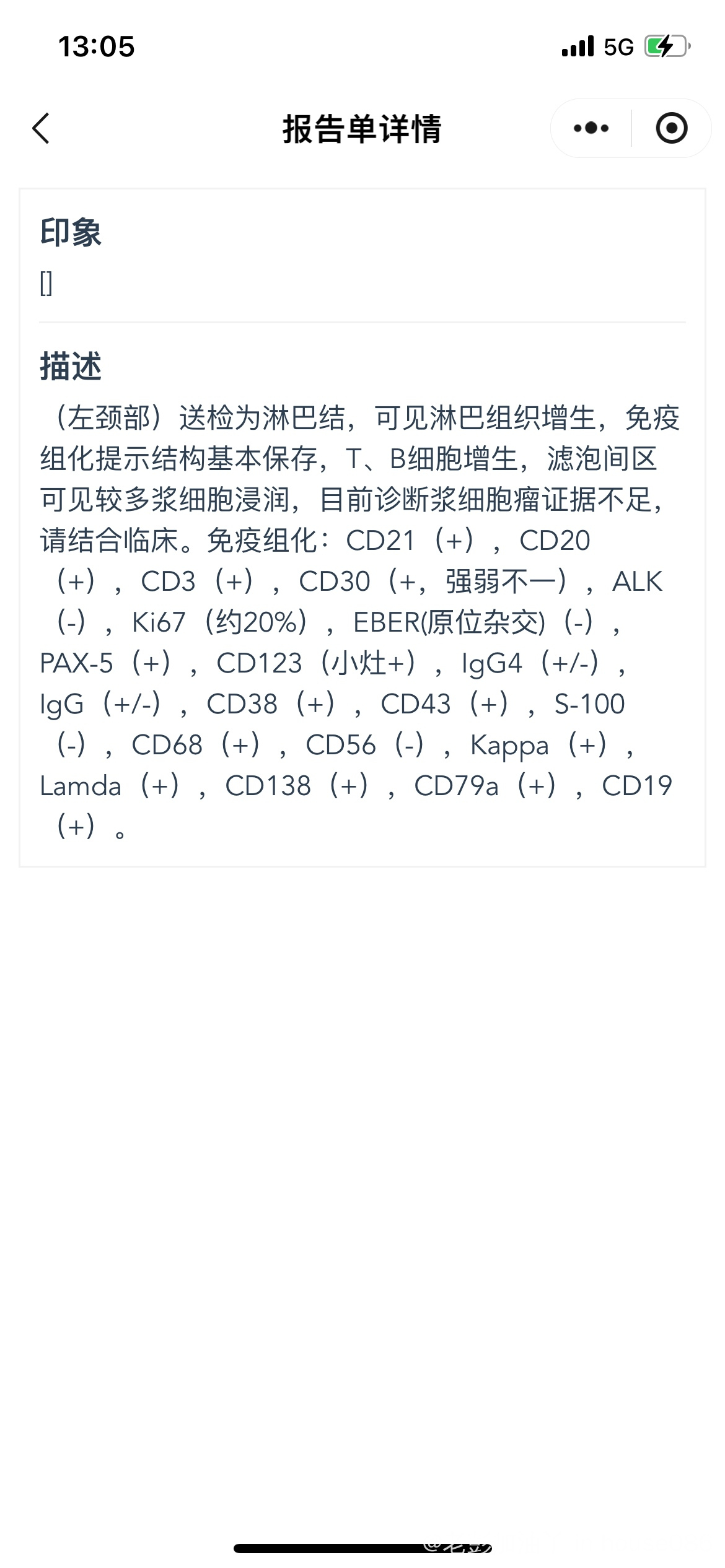
Task: Open the mini program more options menu
Action: [591, 129]
